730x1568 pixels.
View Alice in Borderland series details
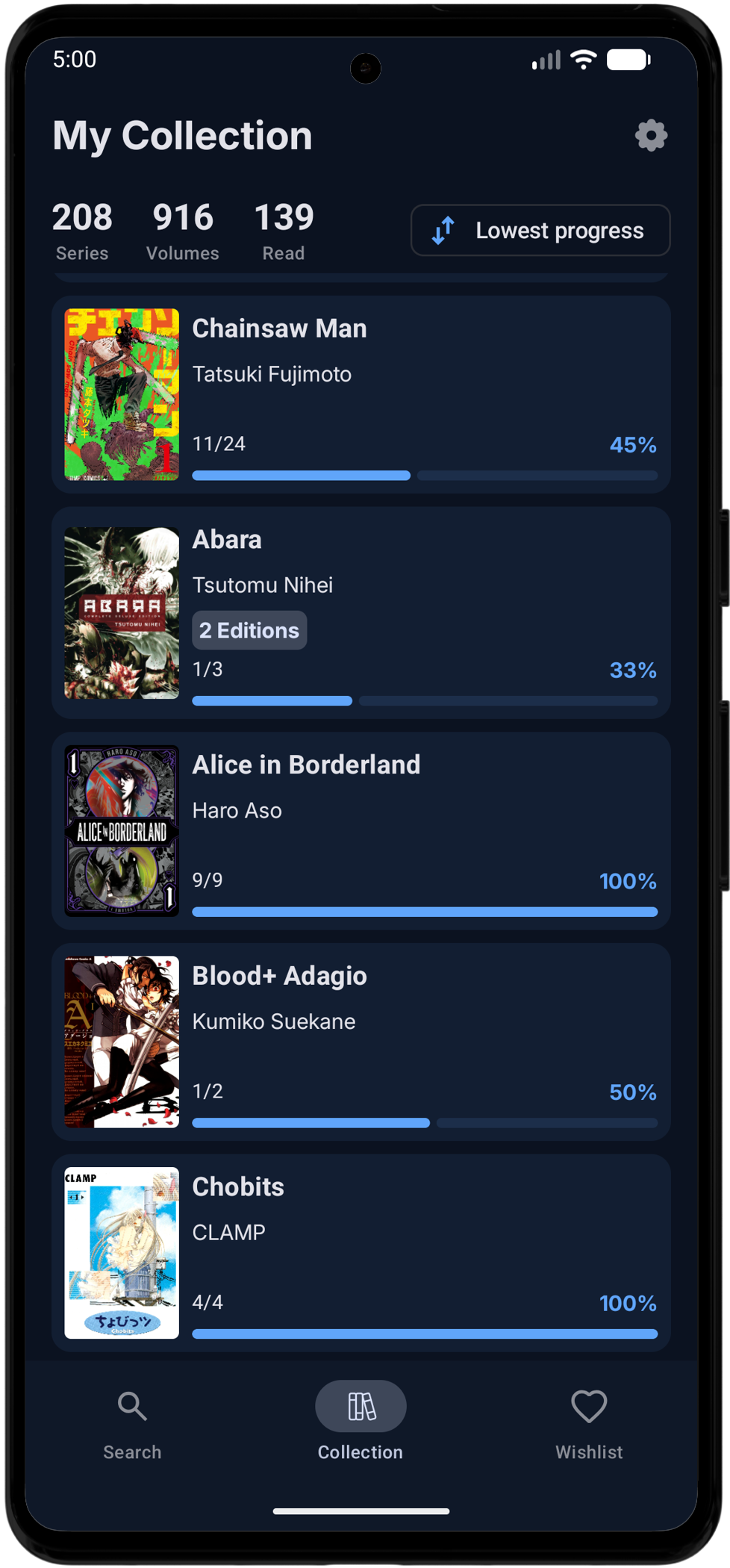click(x=361, y=830)
